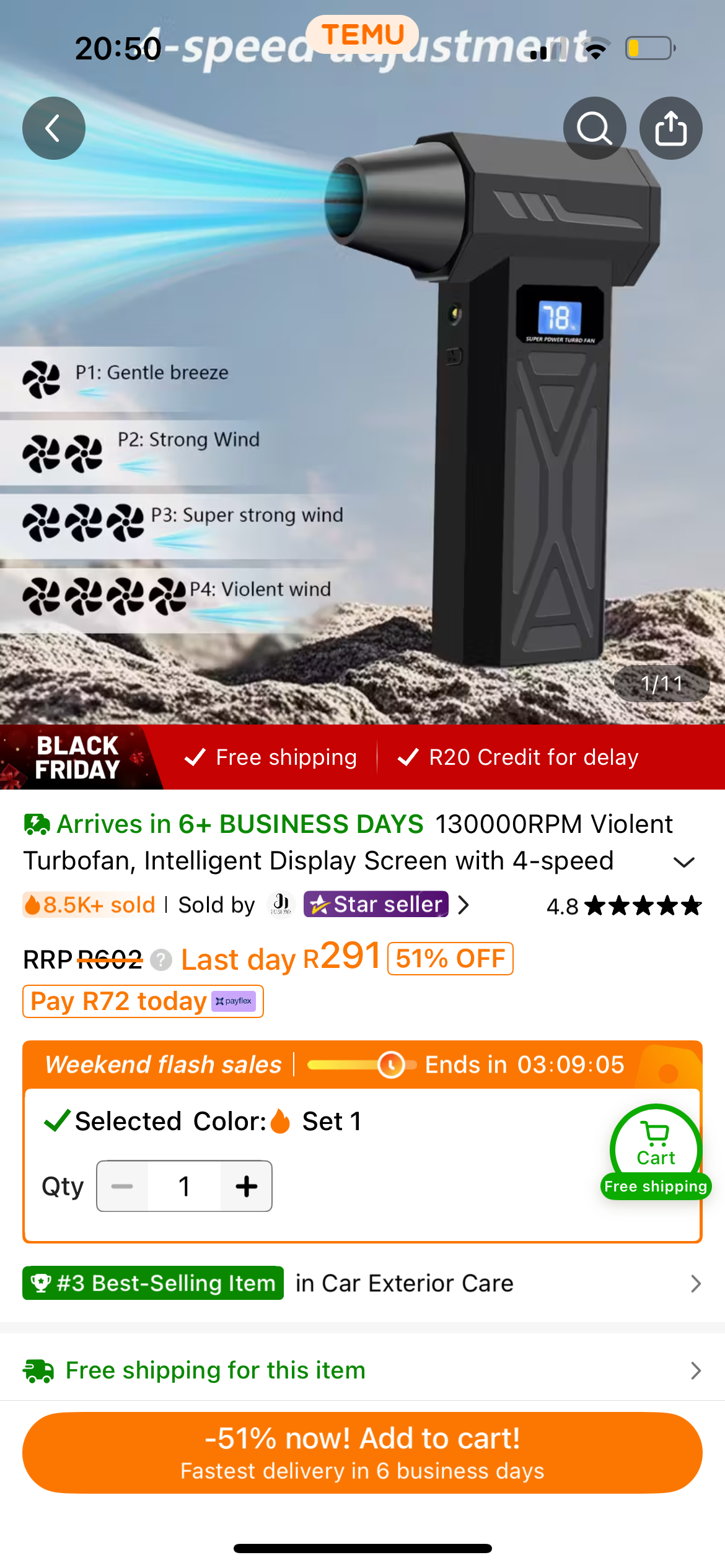The height and width of the screenshot is (1568, 725).
Task: View the 4.8 star rating reviews
Action: [623, 906]
